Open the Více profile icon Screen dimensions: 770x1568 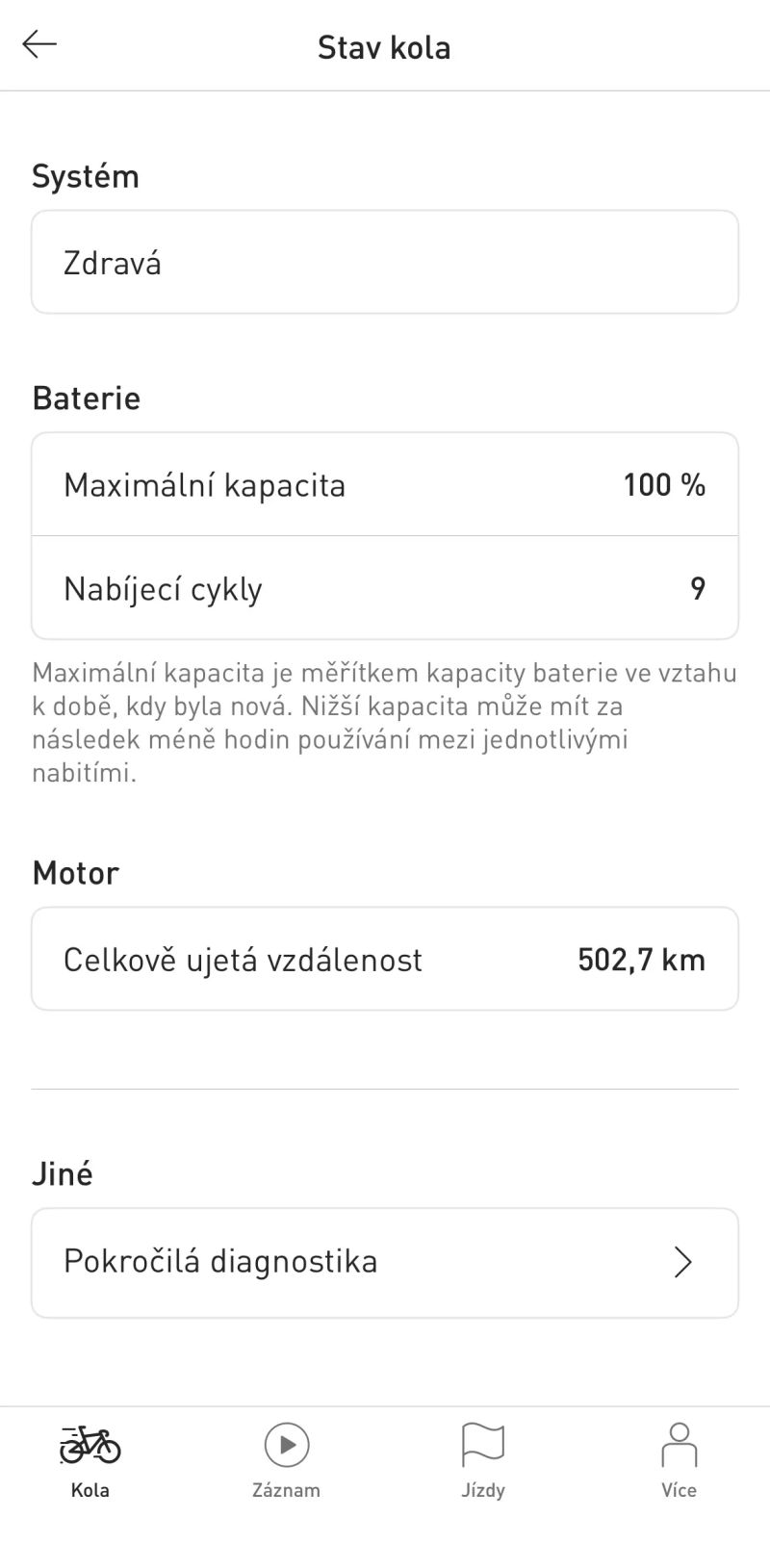click(x=680, y=1444)
